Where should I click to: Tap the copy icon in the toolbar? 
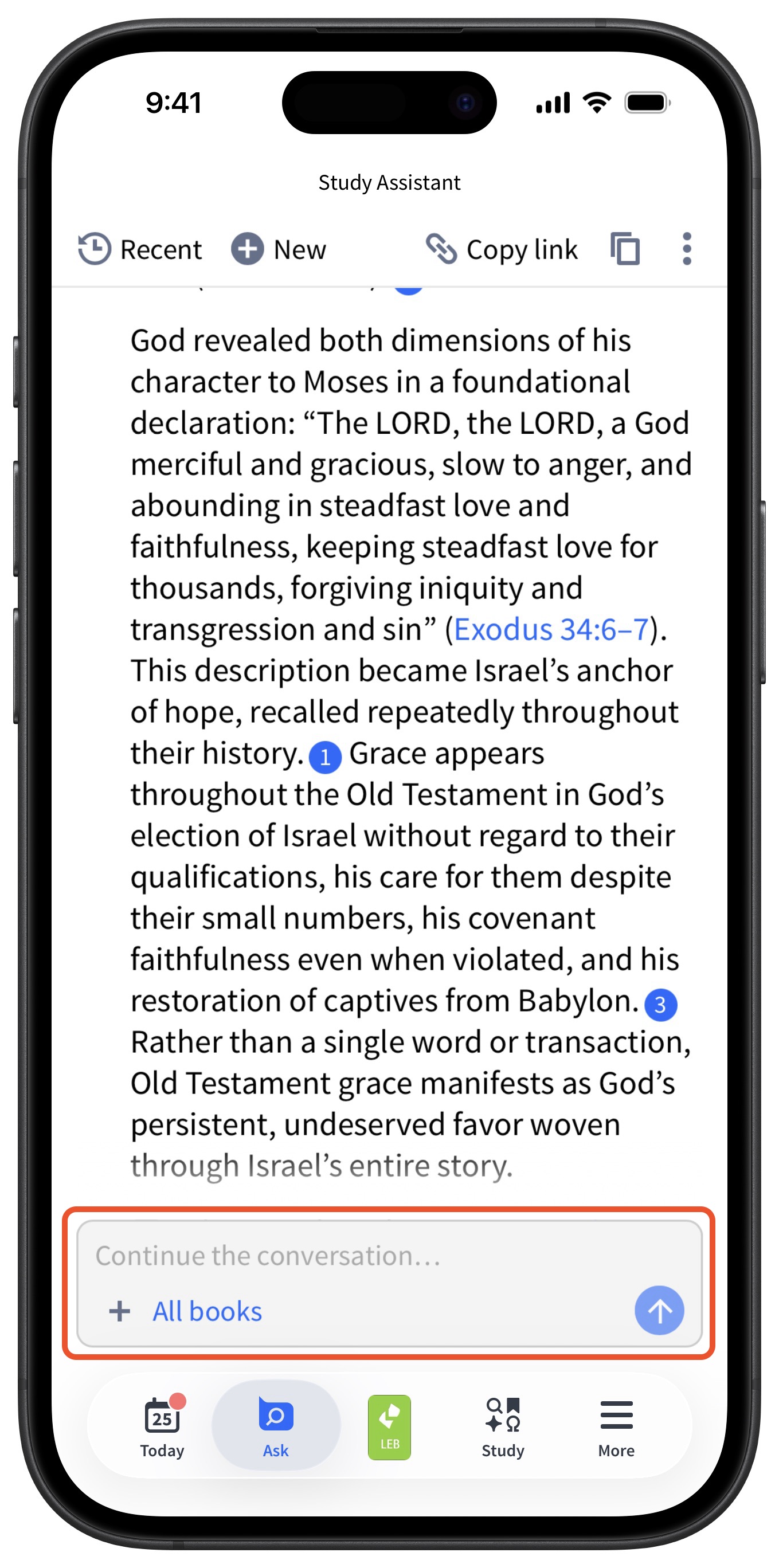point(625,249)
